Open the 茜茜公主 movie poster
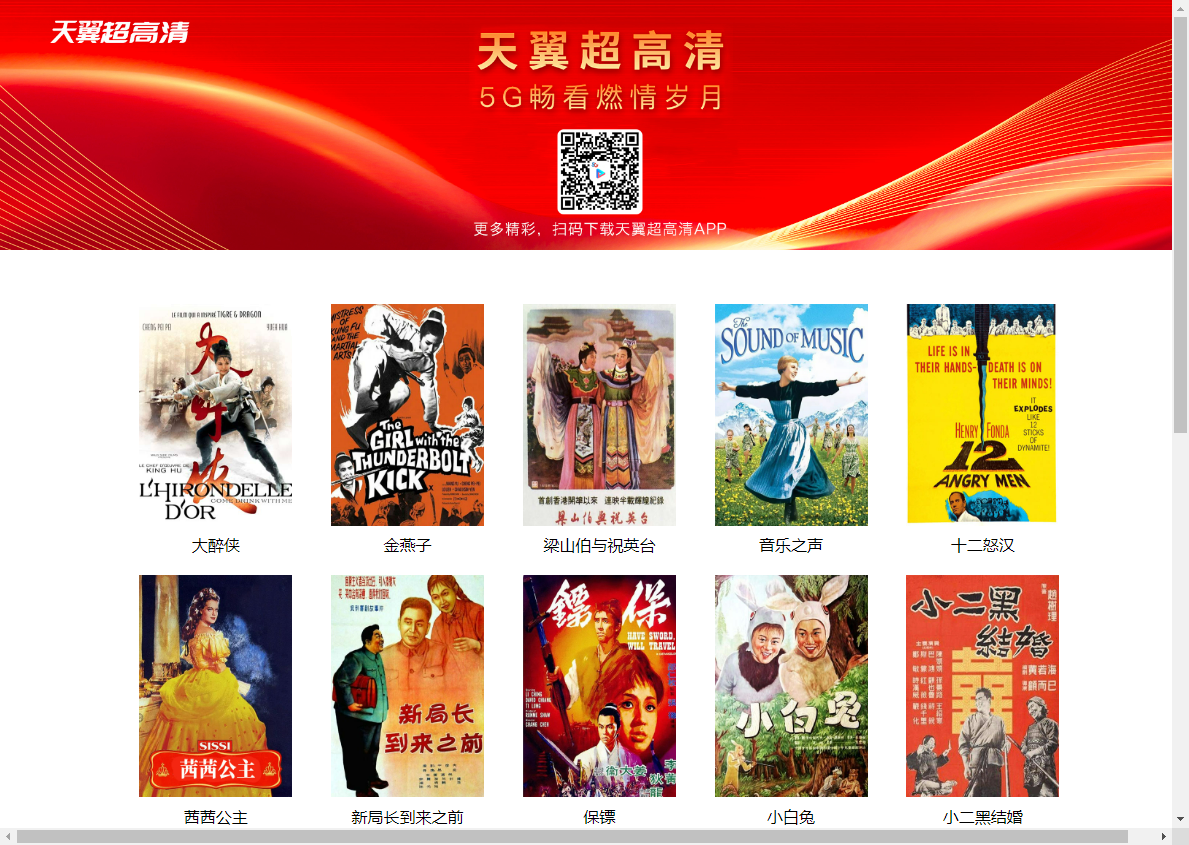 click(x=215, y=686)
